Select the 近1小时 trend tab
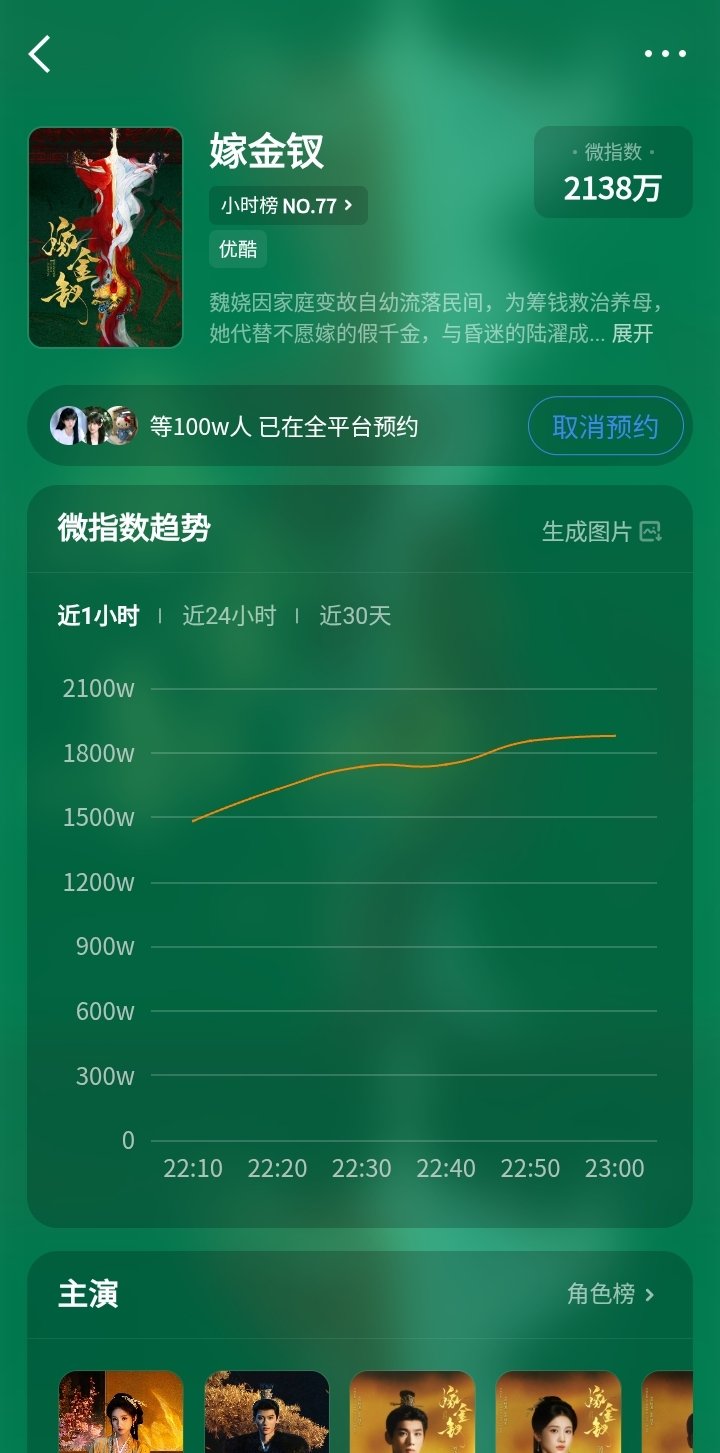The width and height of the screenshot is (720, 1453). tap(98, 616)
